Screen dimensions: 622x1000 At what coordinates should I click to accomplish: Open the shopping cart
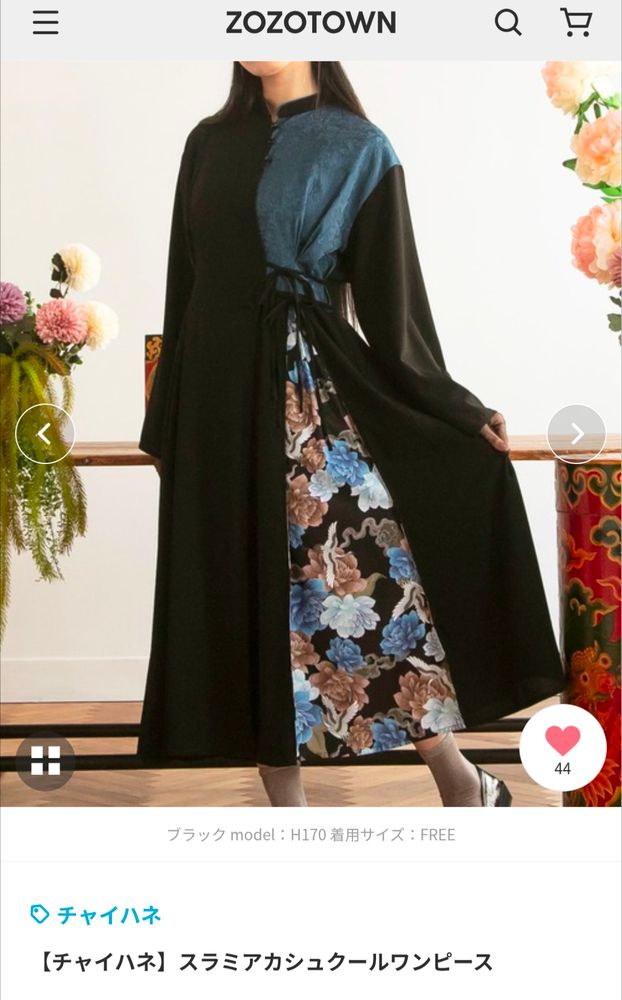[575, 22]
